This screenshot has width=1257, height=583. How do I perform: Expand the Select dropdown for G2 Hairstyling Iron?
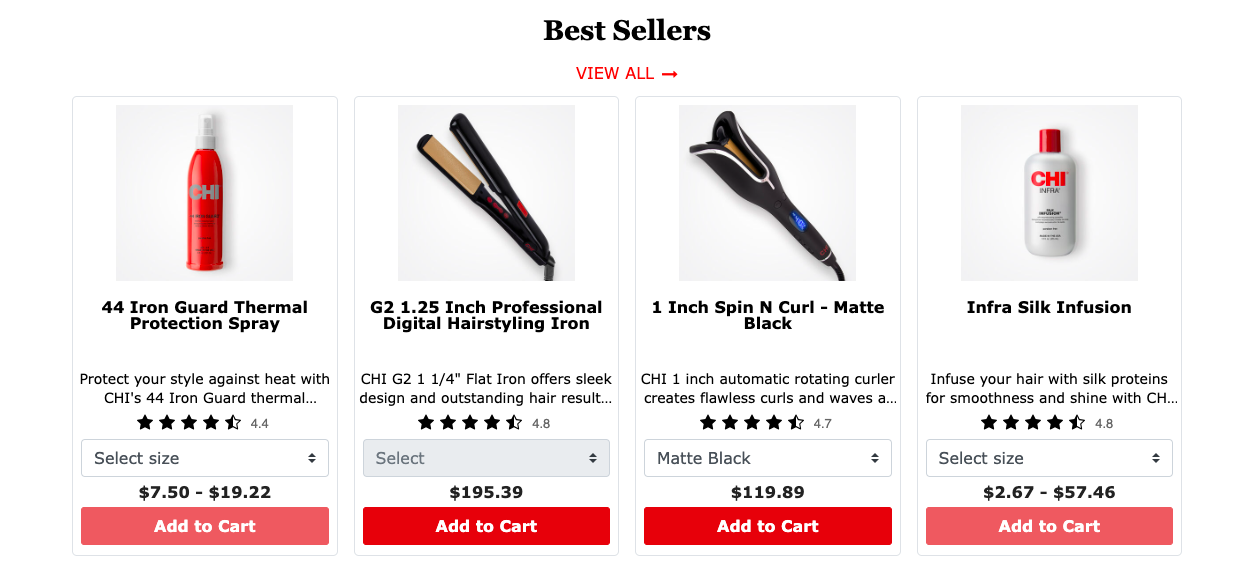coord(486,458)
